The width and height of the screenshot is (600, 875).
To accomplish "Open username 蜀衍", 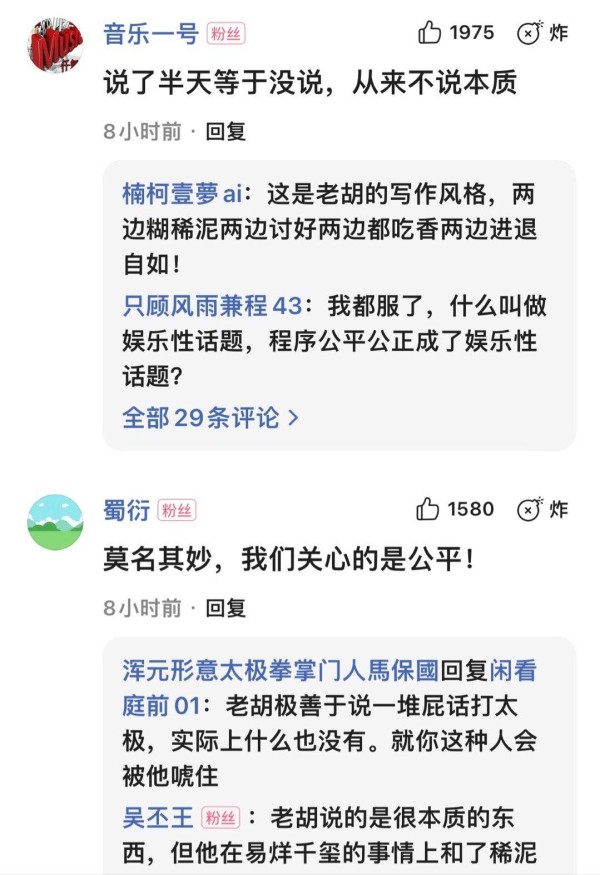I will point(127,510).
